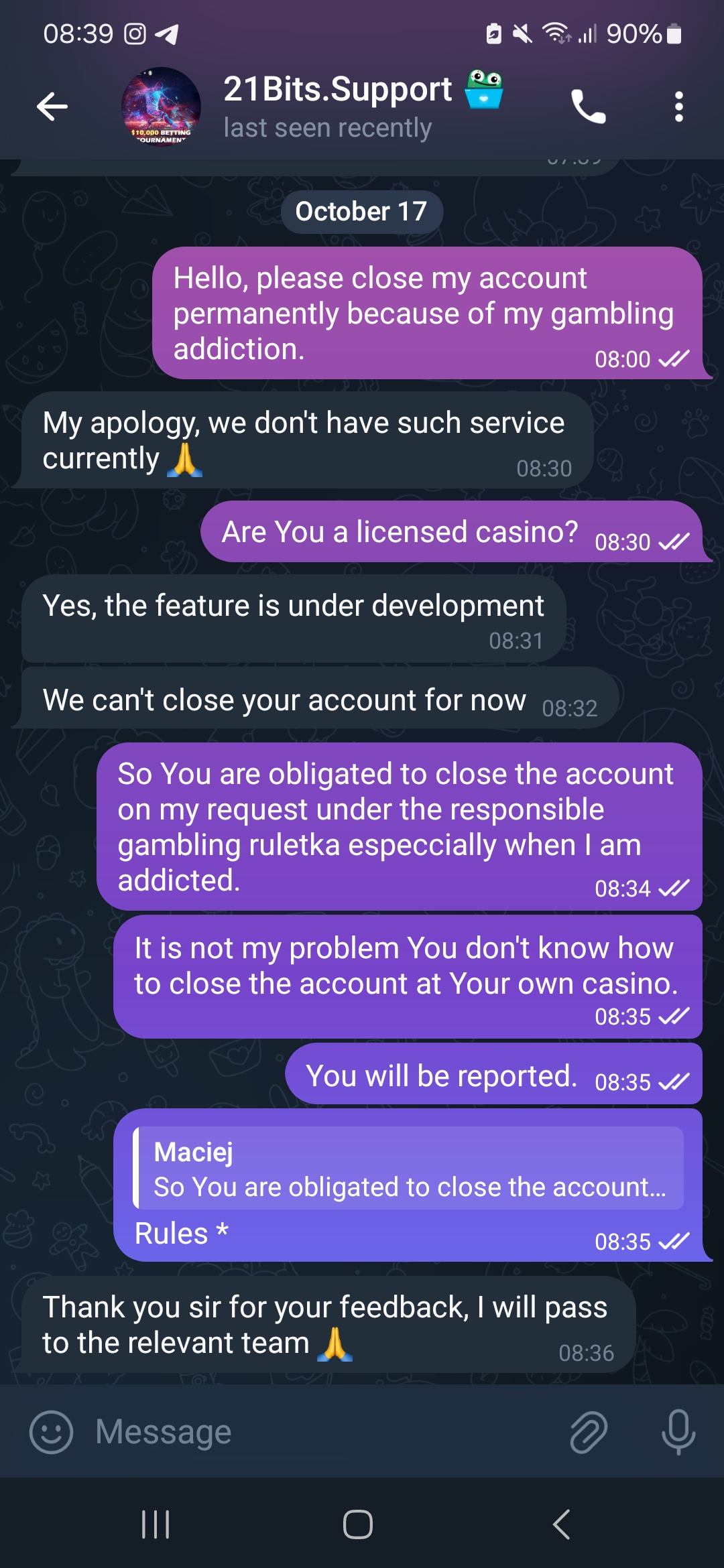The height and width of the screenshot is (1568, 724).
Task: Open recent apps from the navigation bar
Action: [156, 1524]
